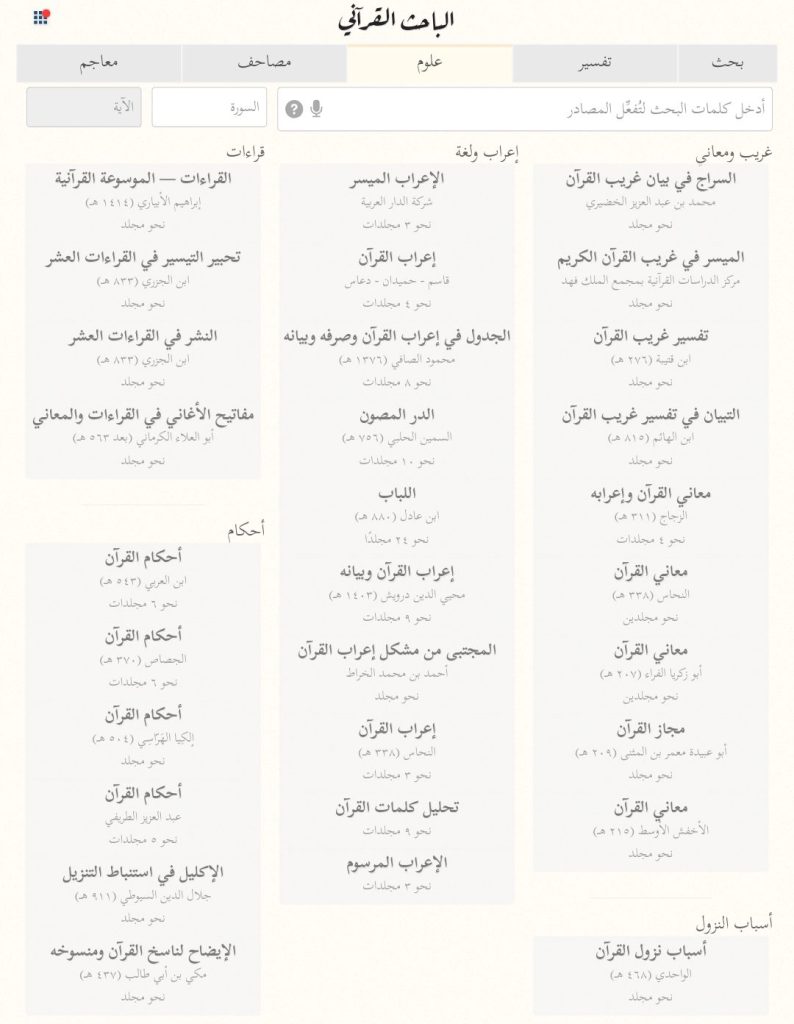Open the الآية selector
The width and height of the screenshot is (794, 1024).
pos(83,108)
